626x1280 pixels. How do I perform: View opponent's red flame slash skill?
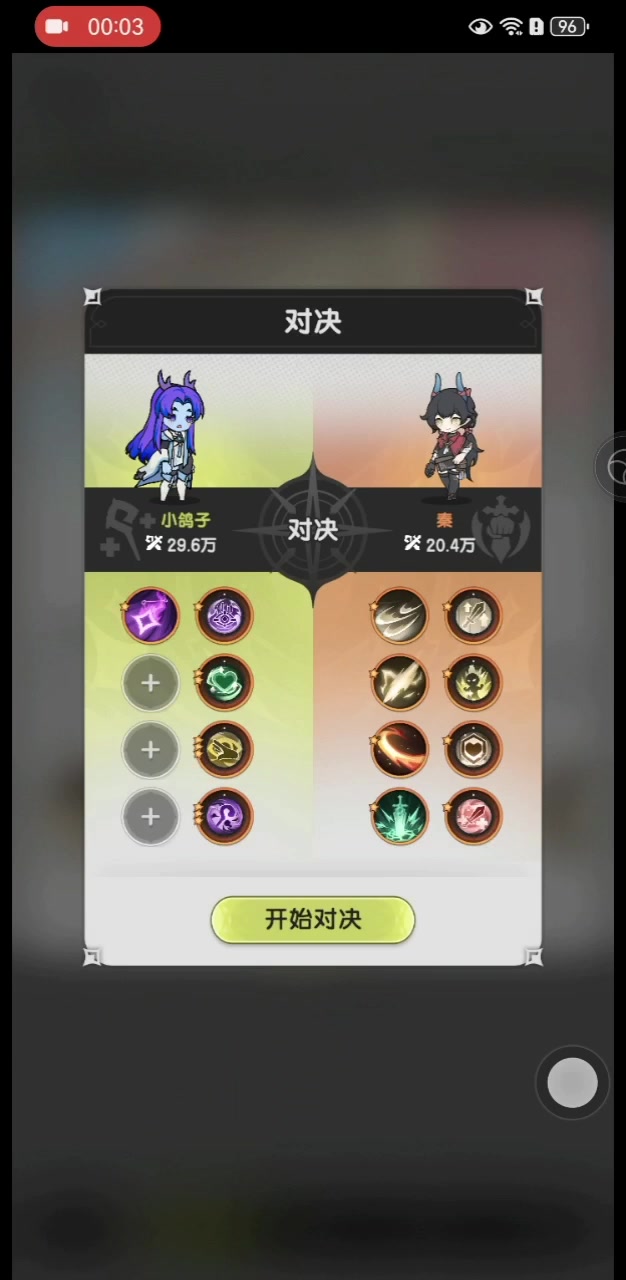coord(400,750)
